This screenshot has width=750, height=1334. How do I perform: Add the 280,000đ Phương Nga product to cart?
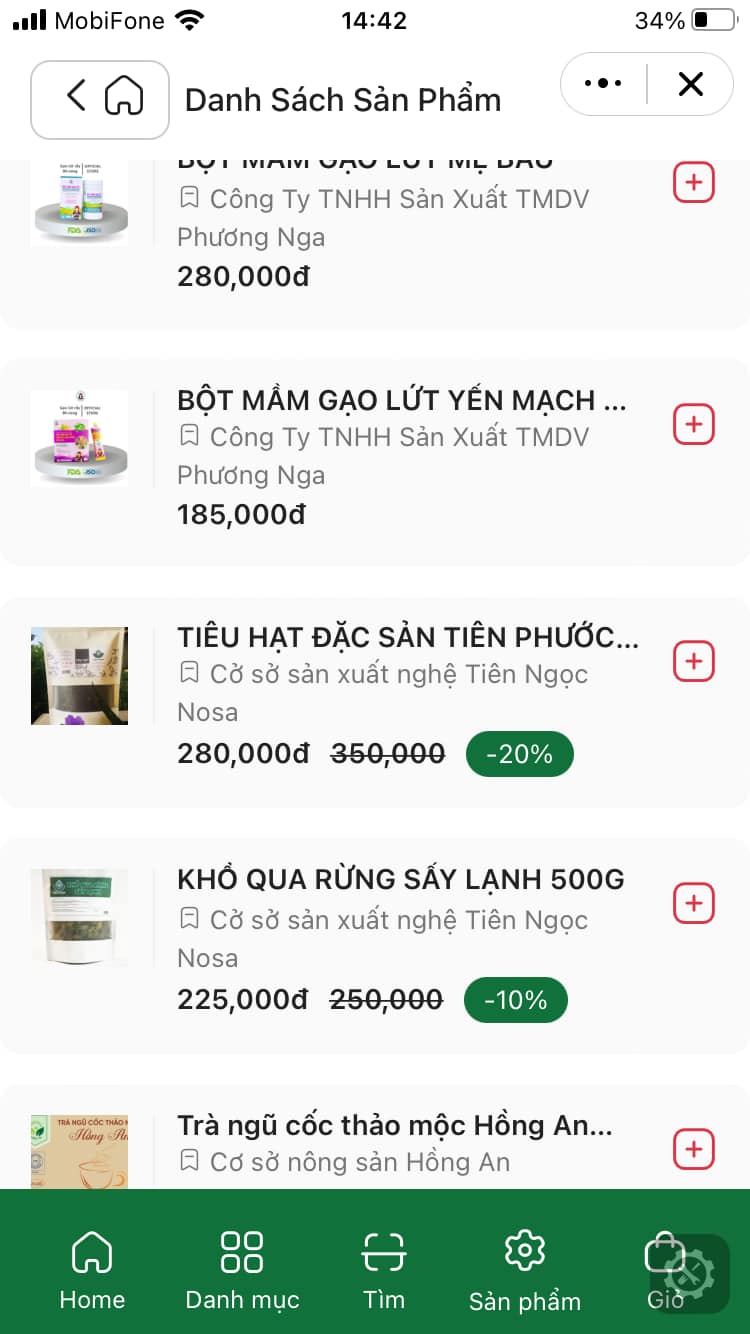click(x=694, y=183)
